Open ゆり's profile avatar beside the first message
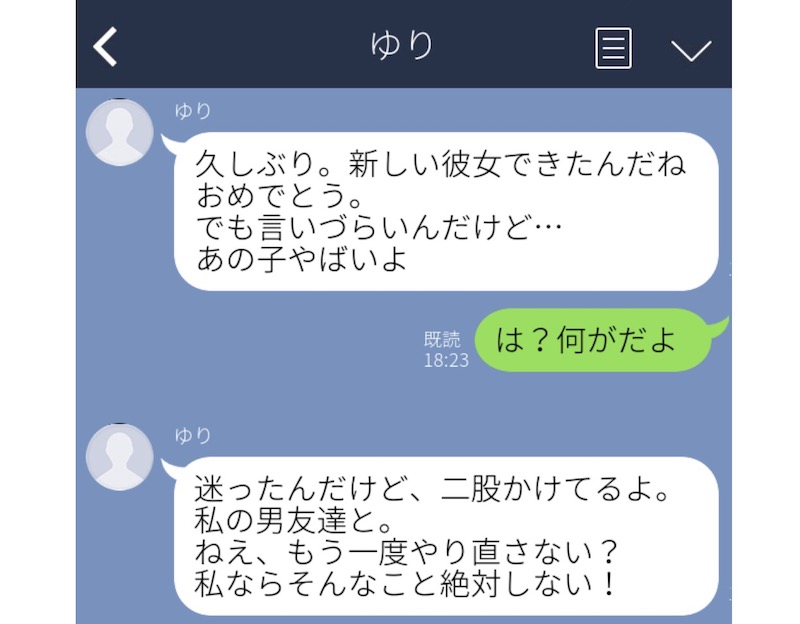This screenshot has width=800, height=624. point(120,132)
